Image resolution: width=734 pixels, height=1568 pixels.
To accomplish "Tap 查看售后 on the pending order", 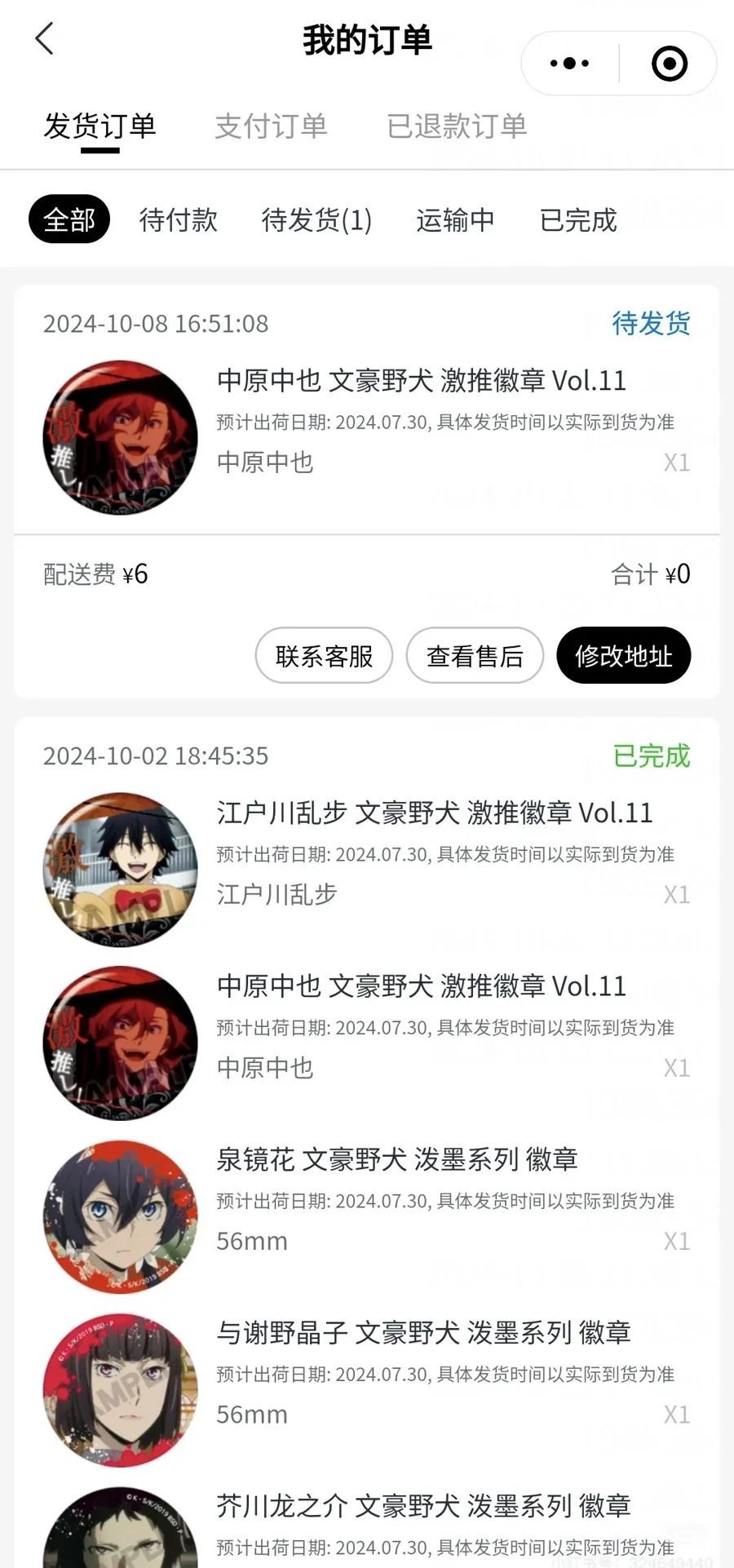I will 475,655.
